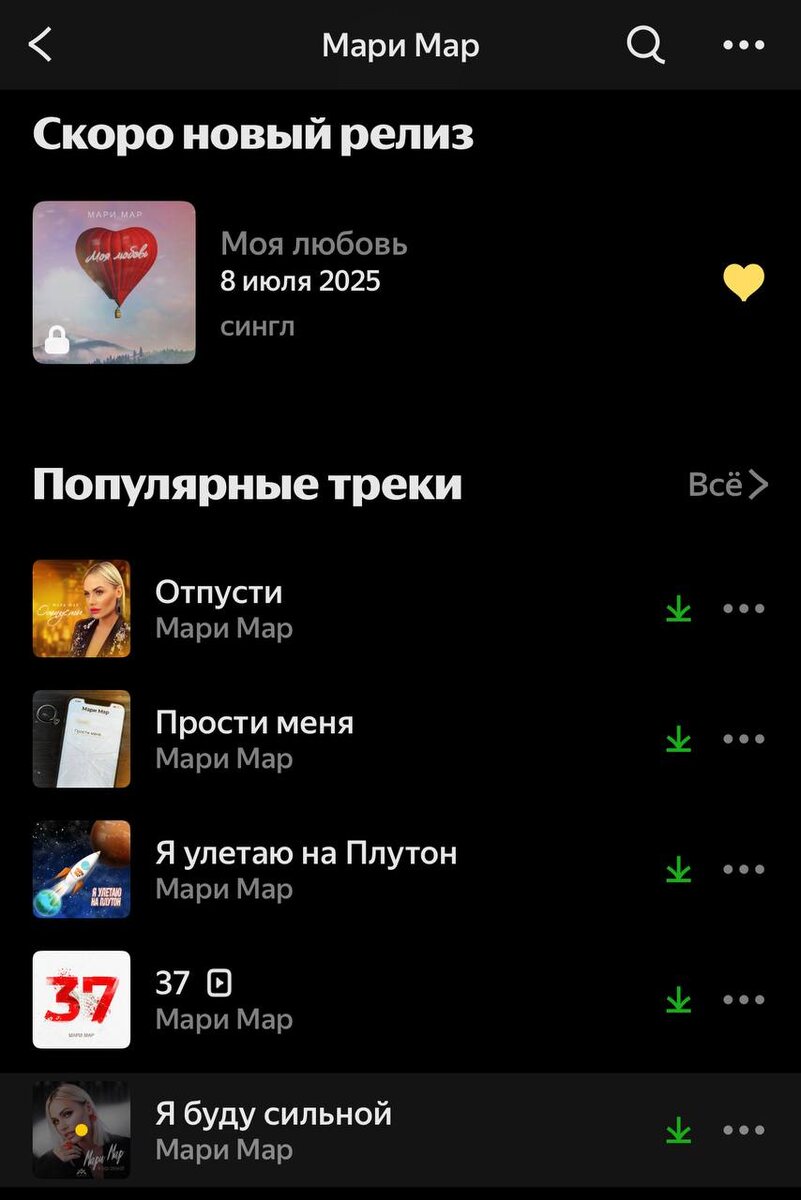Show the options menu for Я улетаю на Плутон

point(743,869)
